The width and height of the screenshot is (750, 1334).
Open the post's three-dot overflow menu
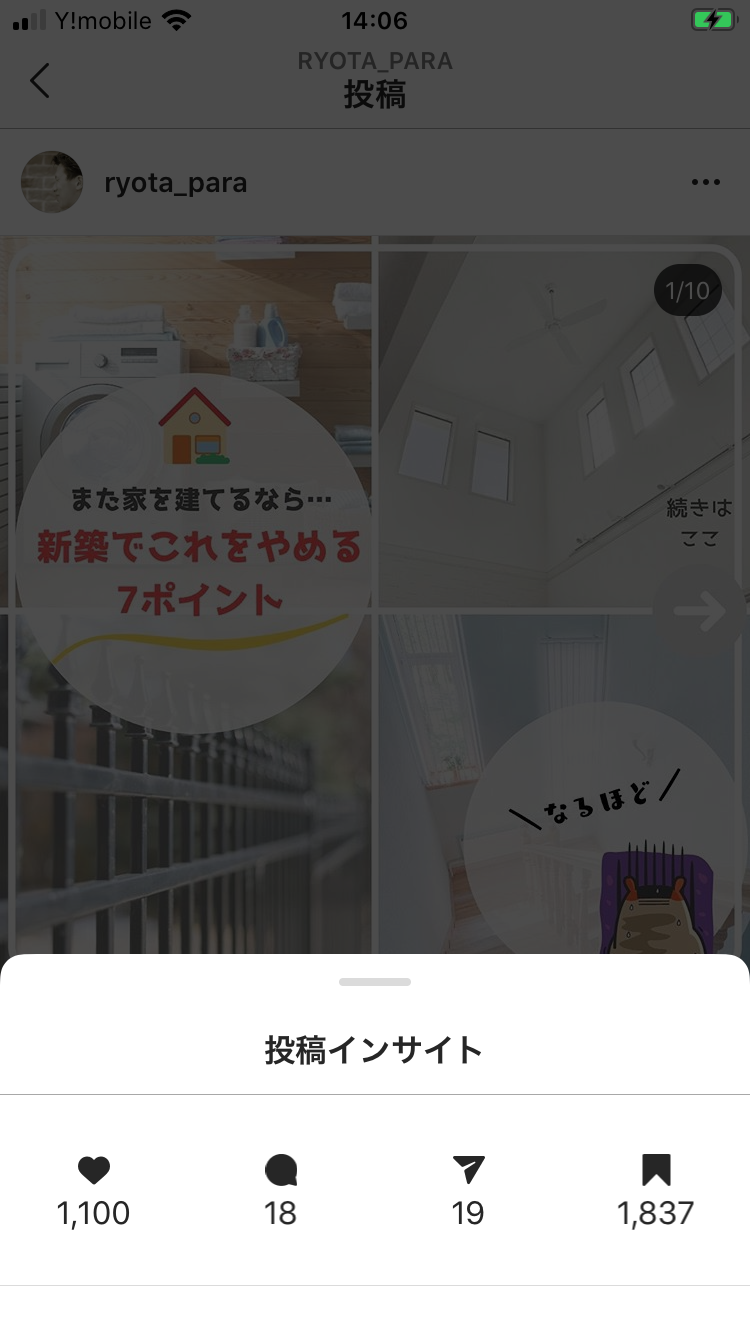pos(705,182)
